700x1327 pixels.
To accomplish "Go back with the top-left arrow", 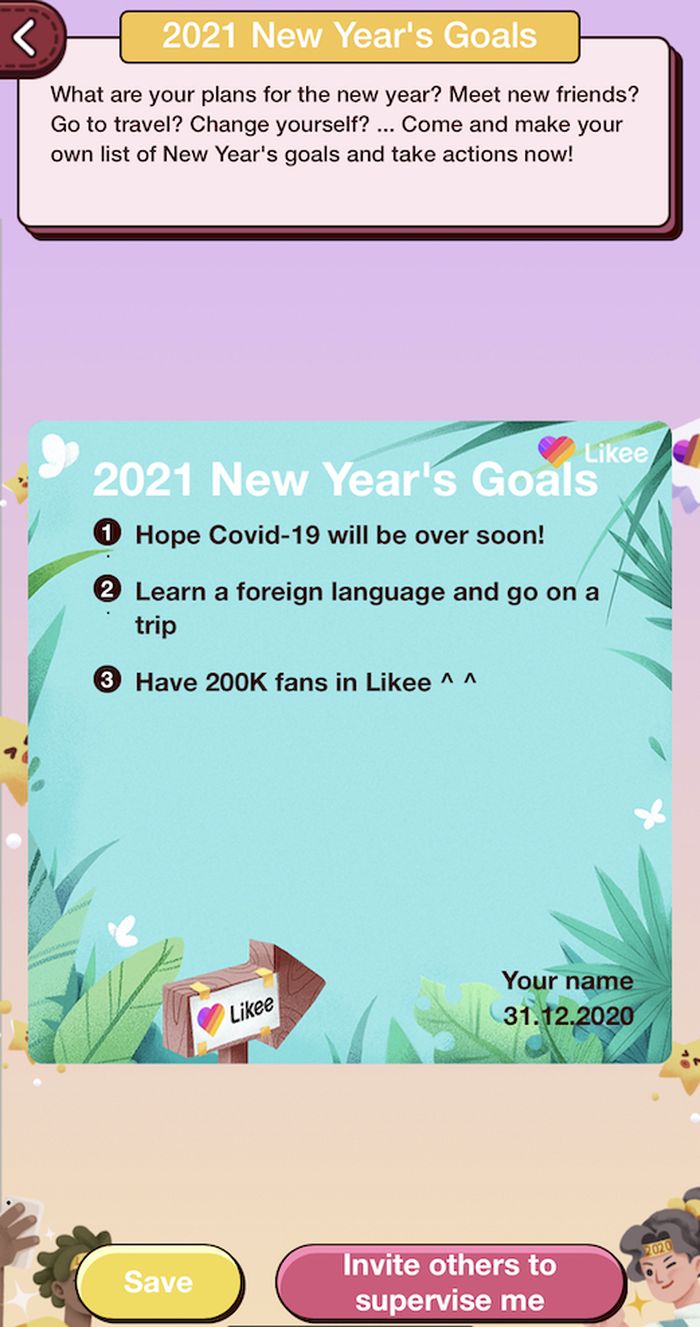I will point(27,37).
